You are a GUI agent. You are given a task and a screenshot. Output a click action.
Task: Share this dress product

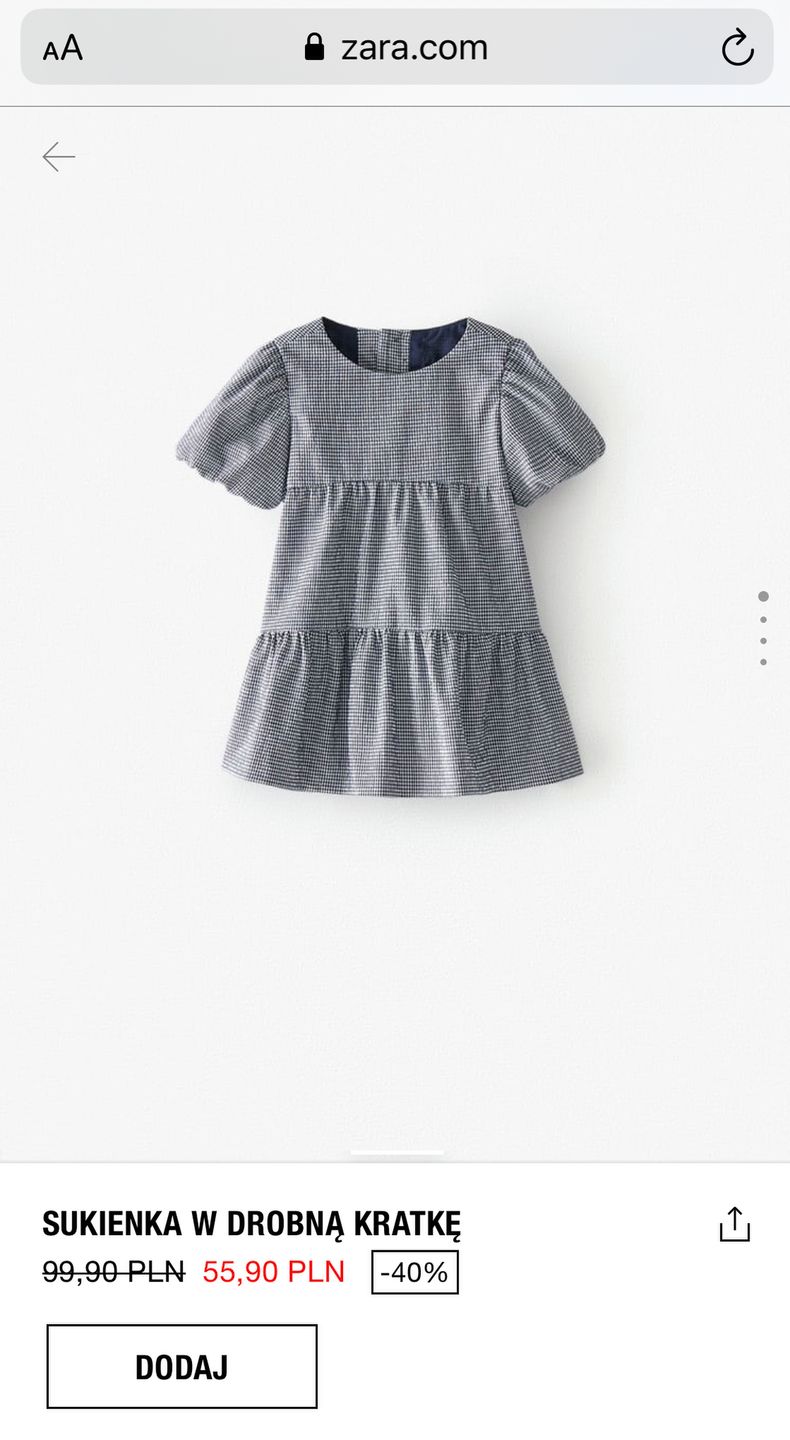pyautogui.click(x=734, y=1224)
